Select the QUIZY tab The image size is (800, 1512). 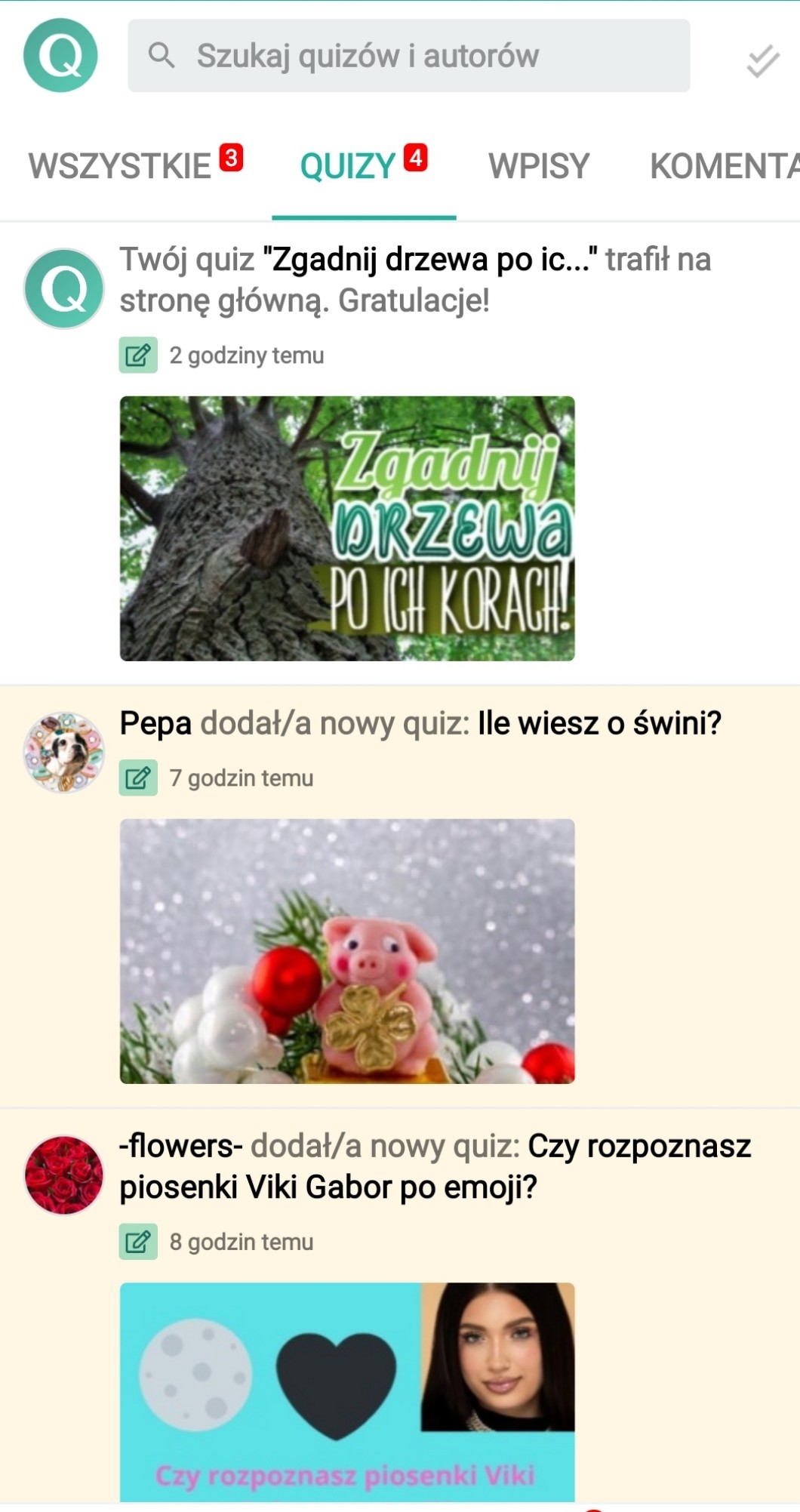(349, 166)
